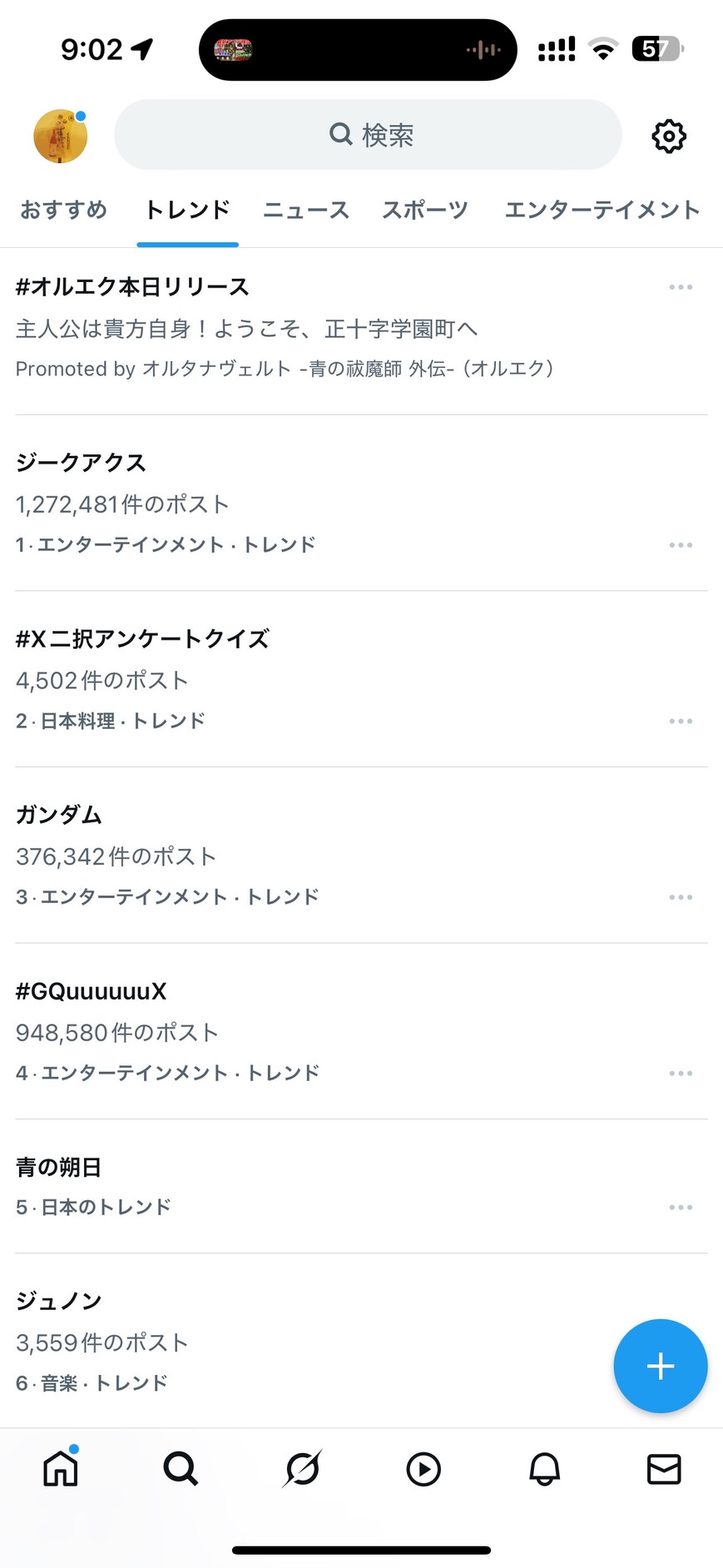Open more options for ジークアクス trend
The height and width of the screenshot is (1568, 723).
coord(681,545)
